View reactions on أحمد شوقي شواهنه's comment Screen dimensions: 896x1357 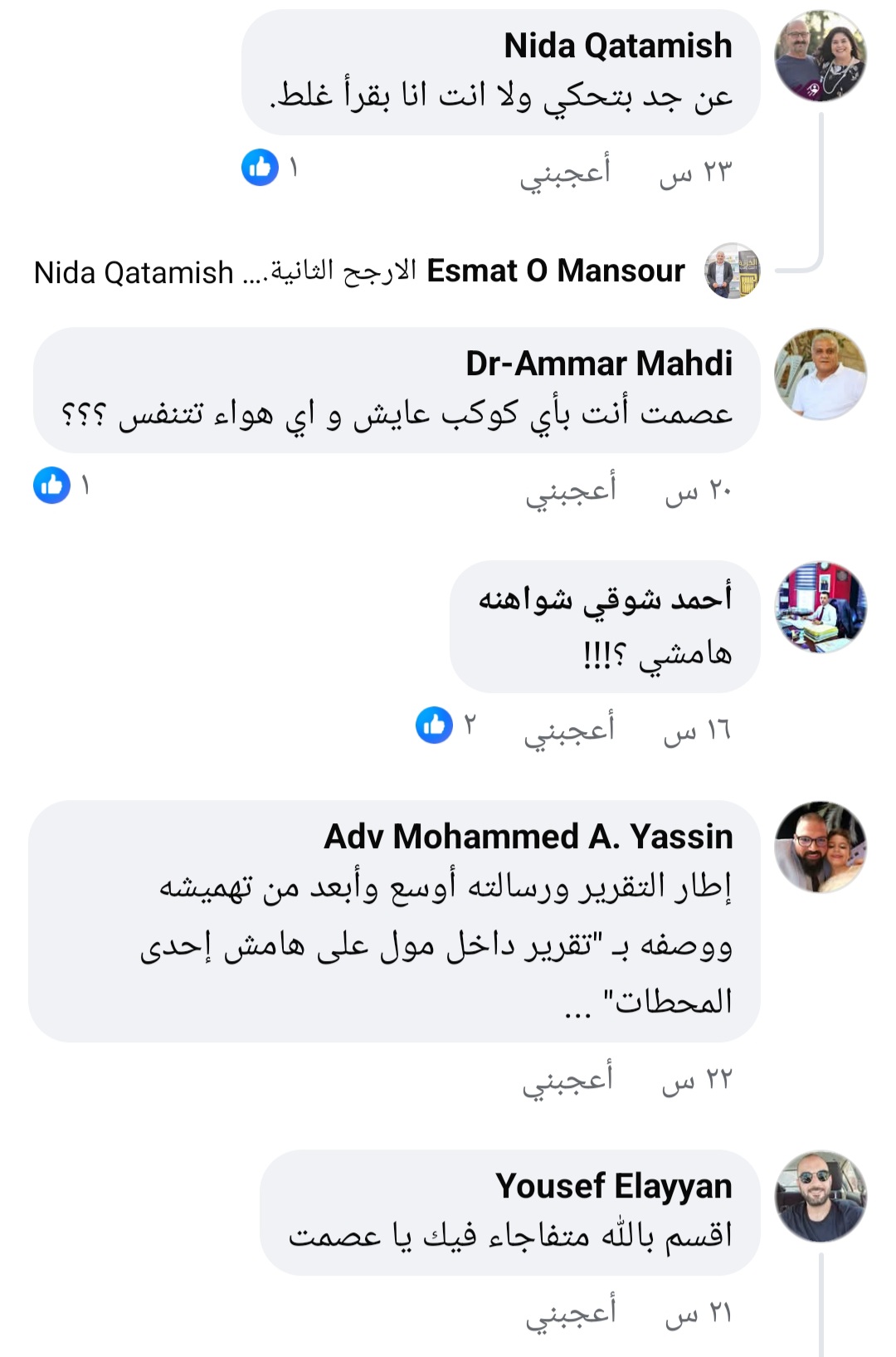(435, 725)
